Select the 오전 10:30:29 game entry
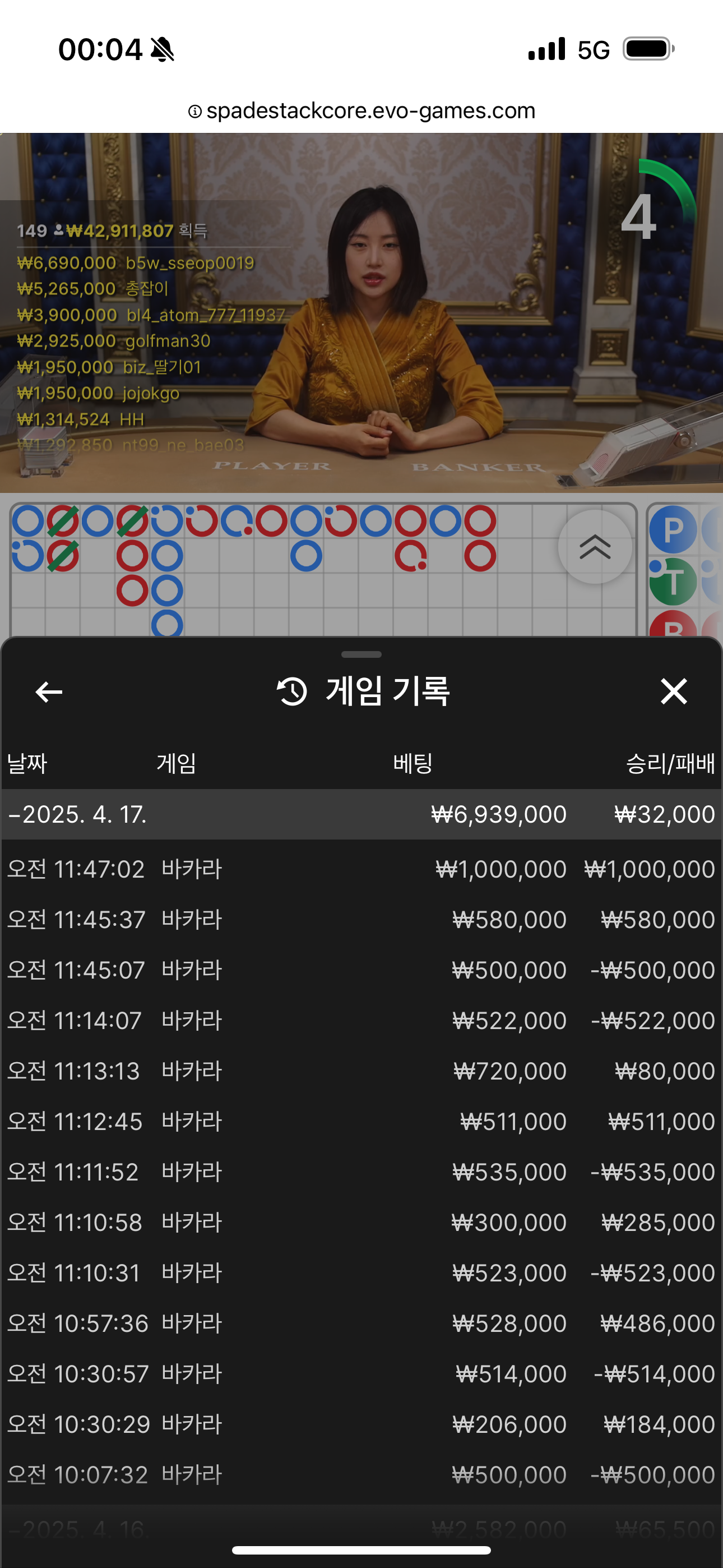This screenshot has height=1568, width=723. point(361,1425)
